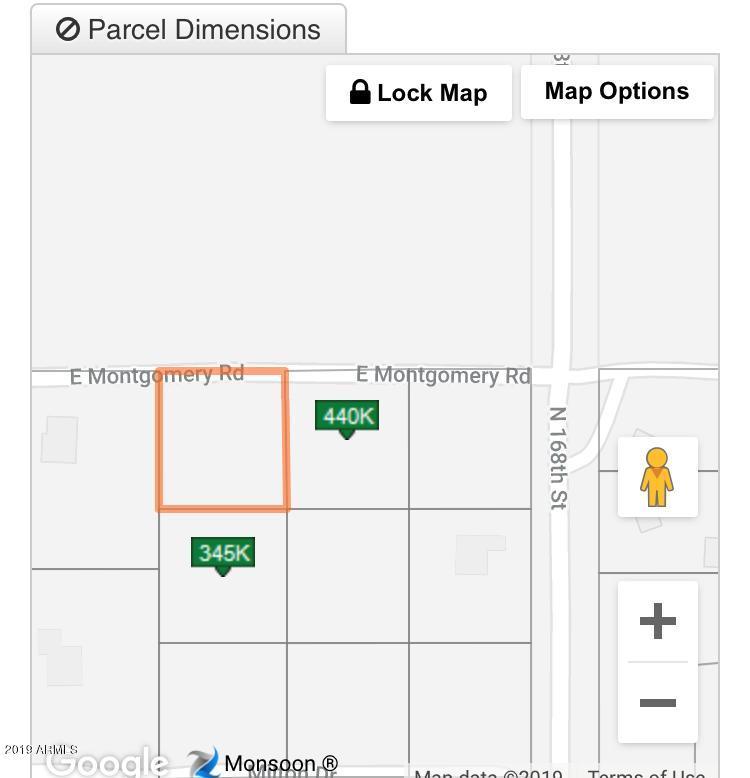Click the minus zoom-out icon
The width and height of the screenshot is (750, 778).
(657, 702)
